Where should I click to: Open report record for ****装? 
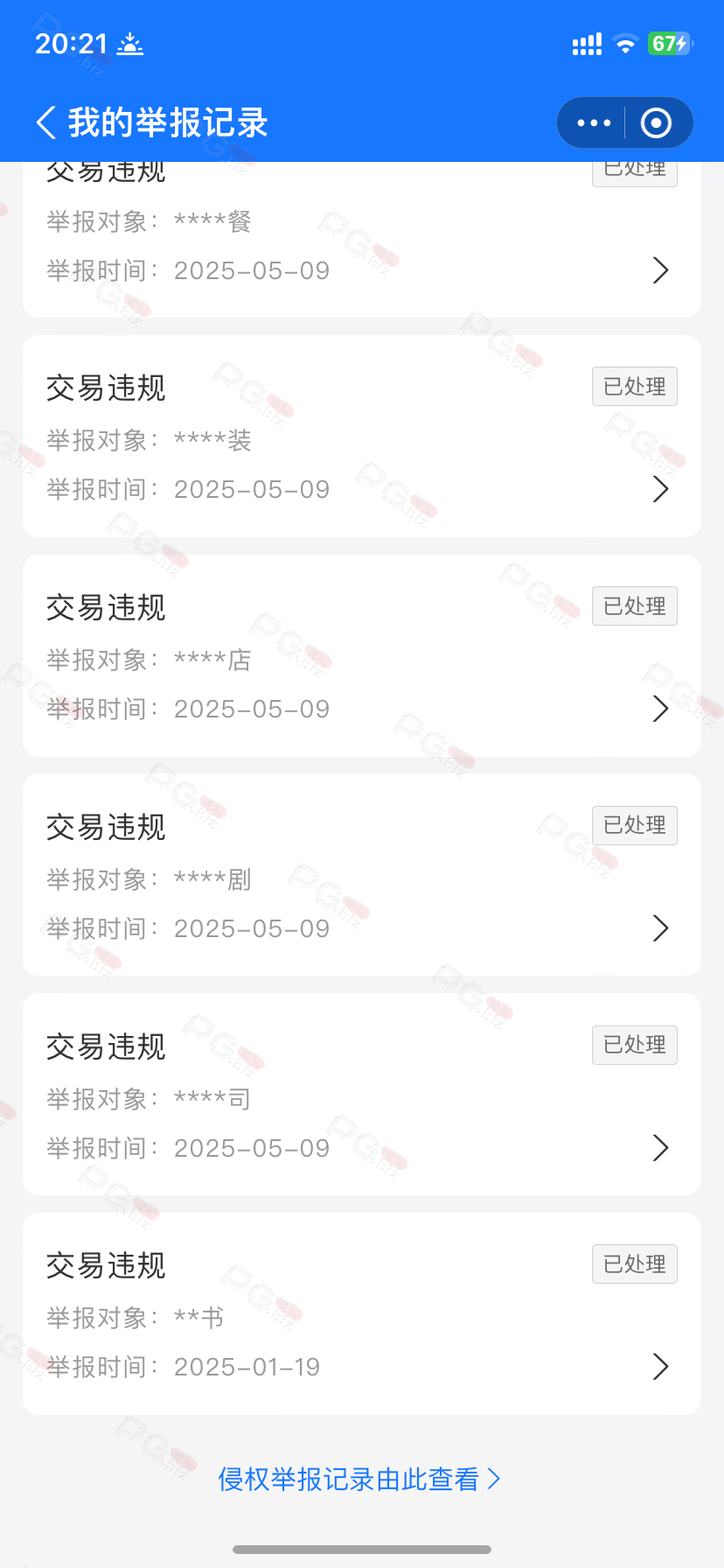[362, 437]
